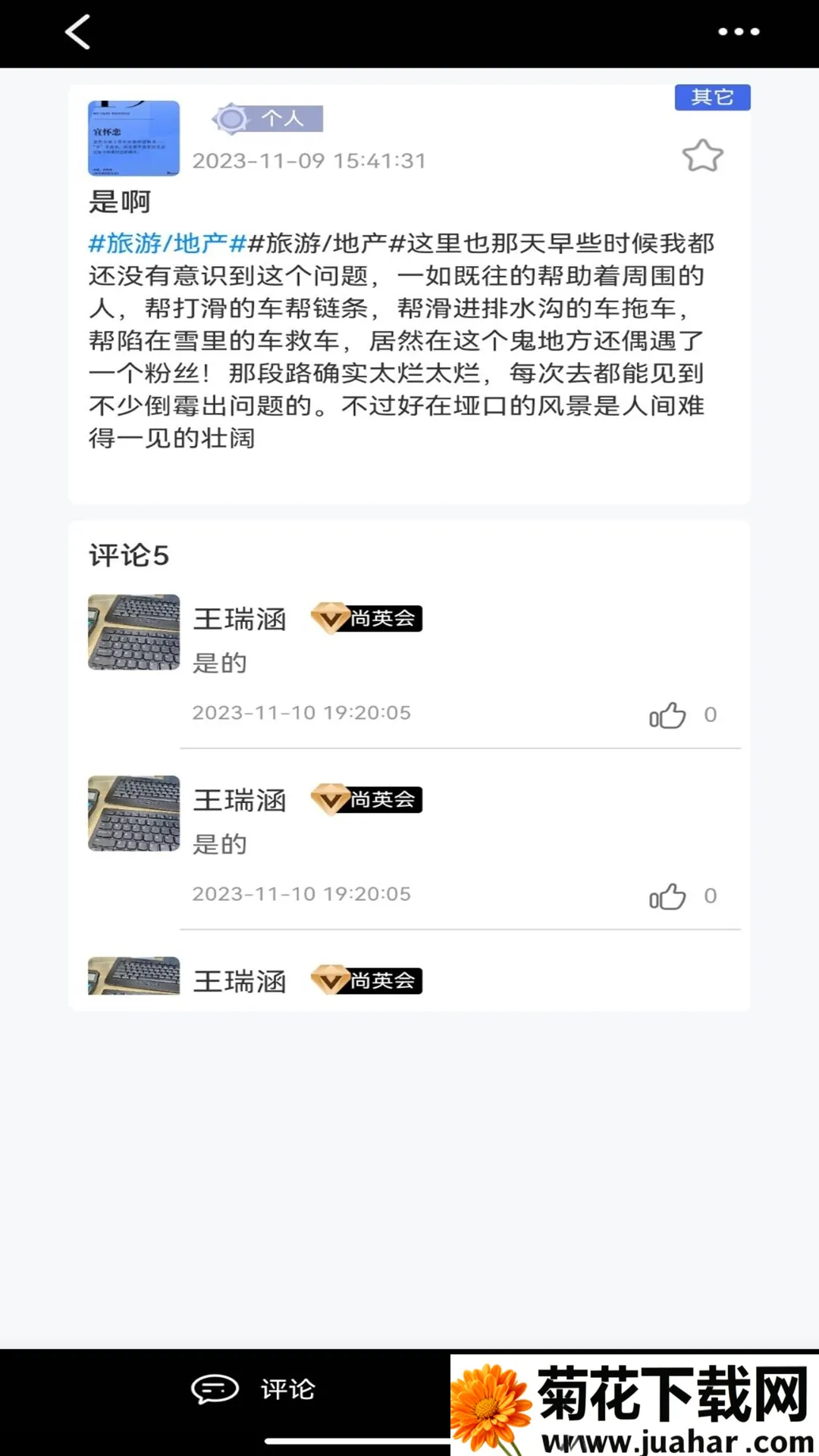Favorite this post with the star icon
This screenshot has height=1456, width=819.
[x=702, y=156]
